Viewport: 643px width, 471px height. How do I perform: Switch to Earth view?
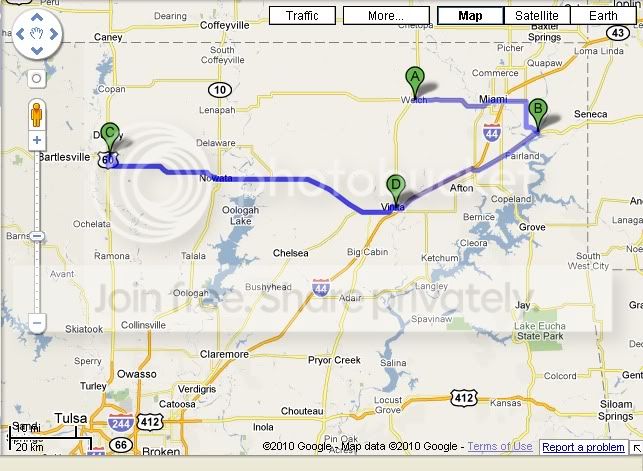[601, 16]
